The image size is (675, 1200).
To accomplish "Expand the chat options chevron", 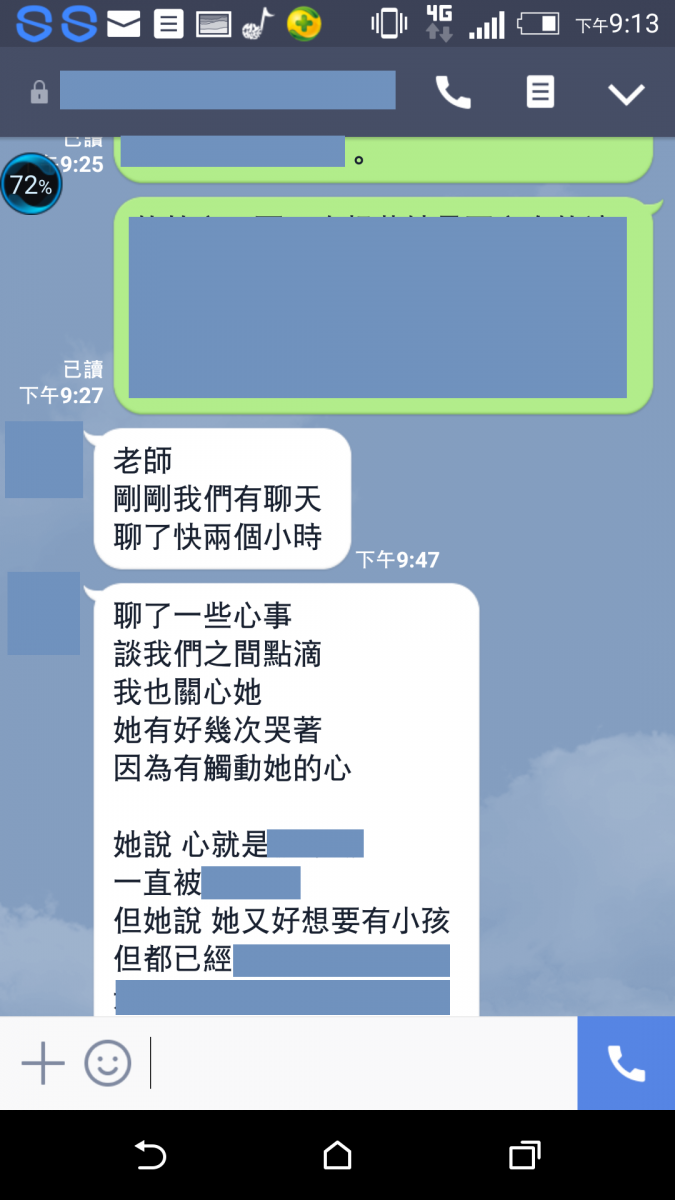I will (627, 94).
